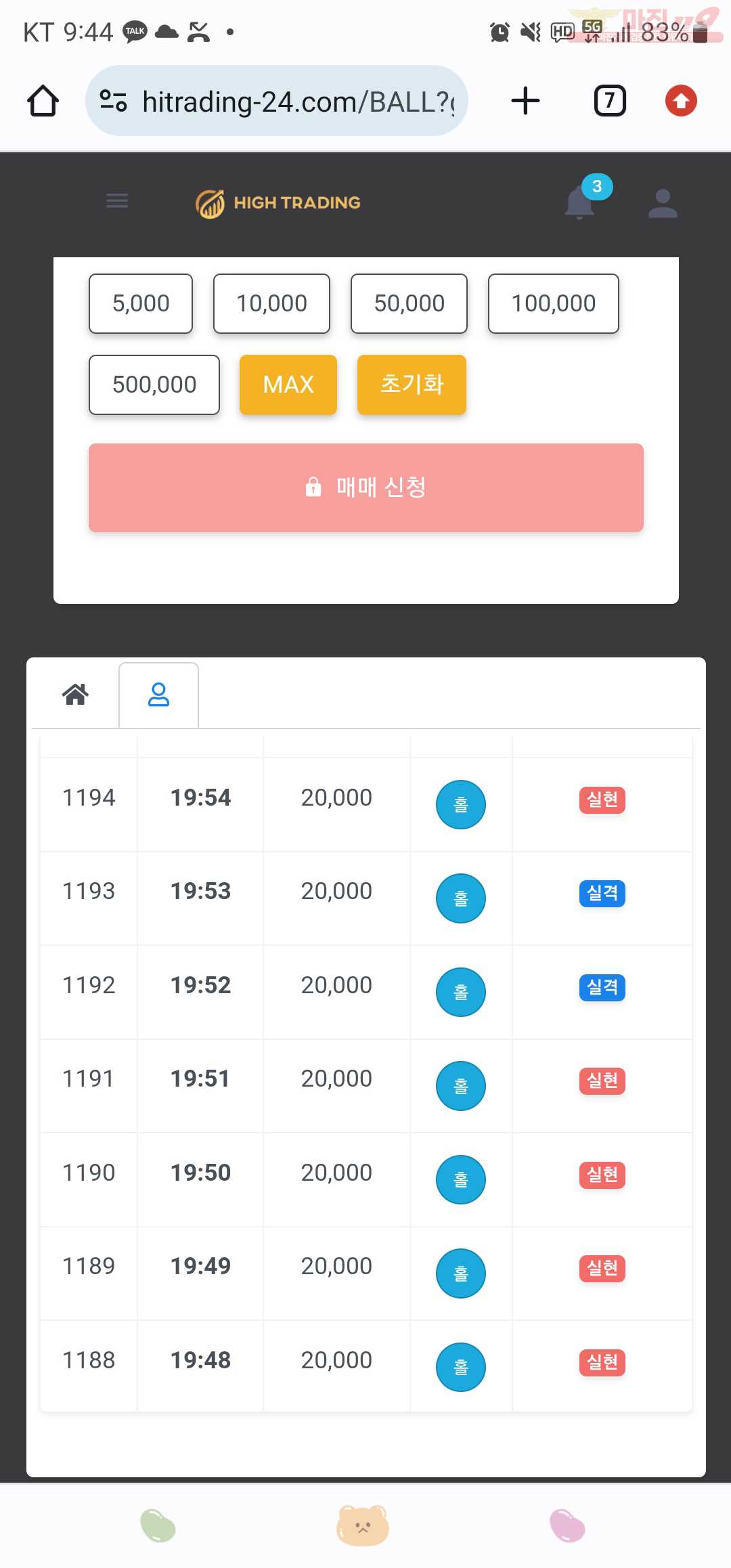Reset the amount with 초기화

[x=412, y=385]
